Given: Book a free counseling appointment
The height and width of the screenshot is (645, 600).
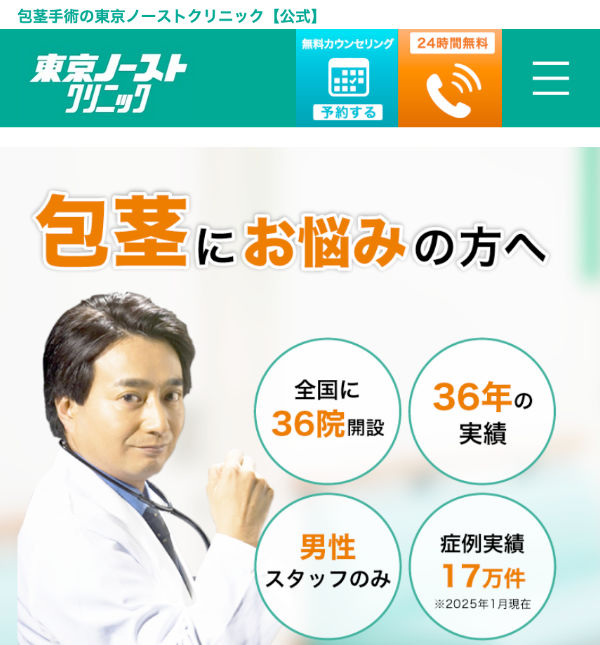Looking at the screenshot, I should point(347,79).
